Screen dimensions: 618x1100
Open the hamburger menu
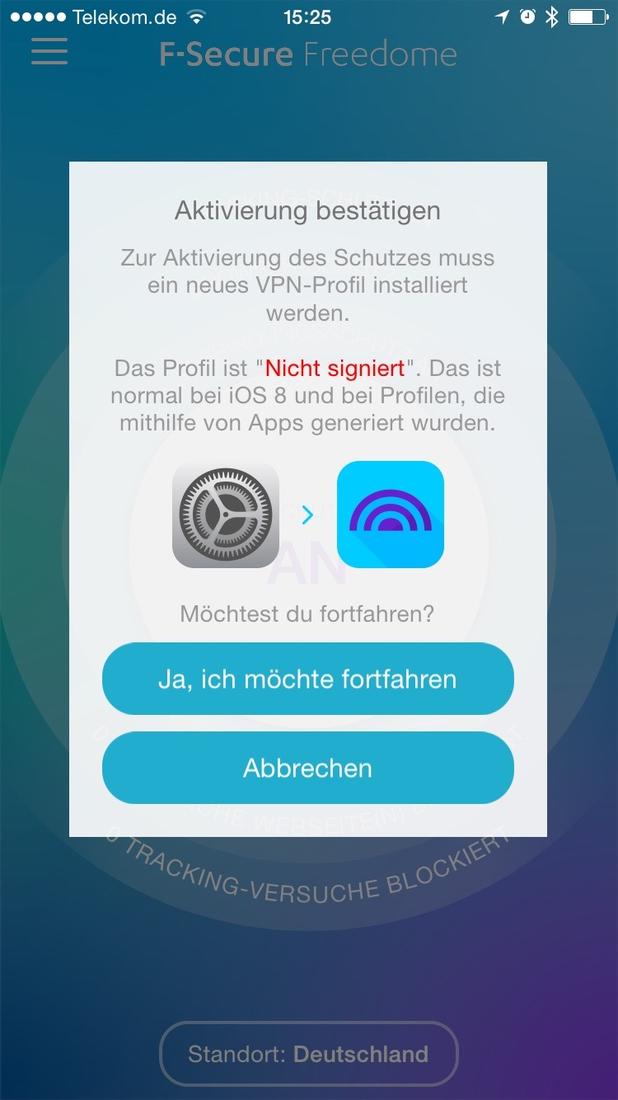click(x=49, y=51)
